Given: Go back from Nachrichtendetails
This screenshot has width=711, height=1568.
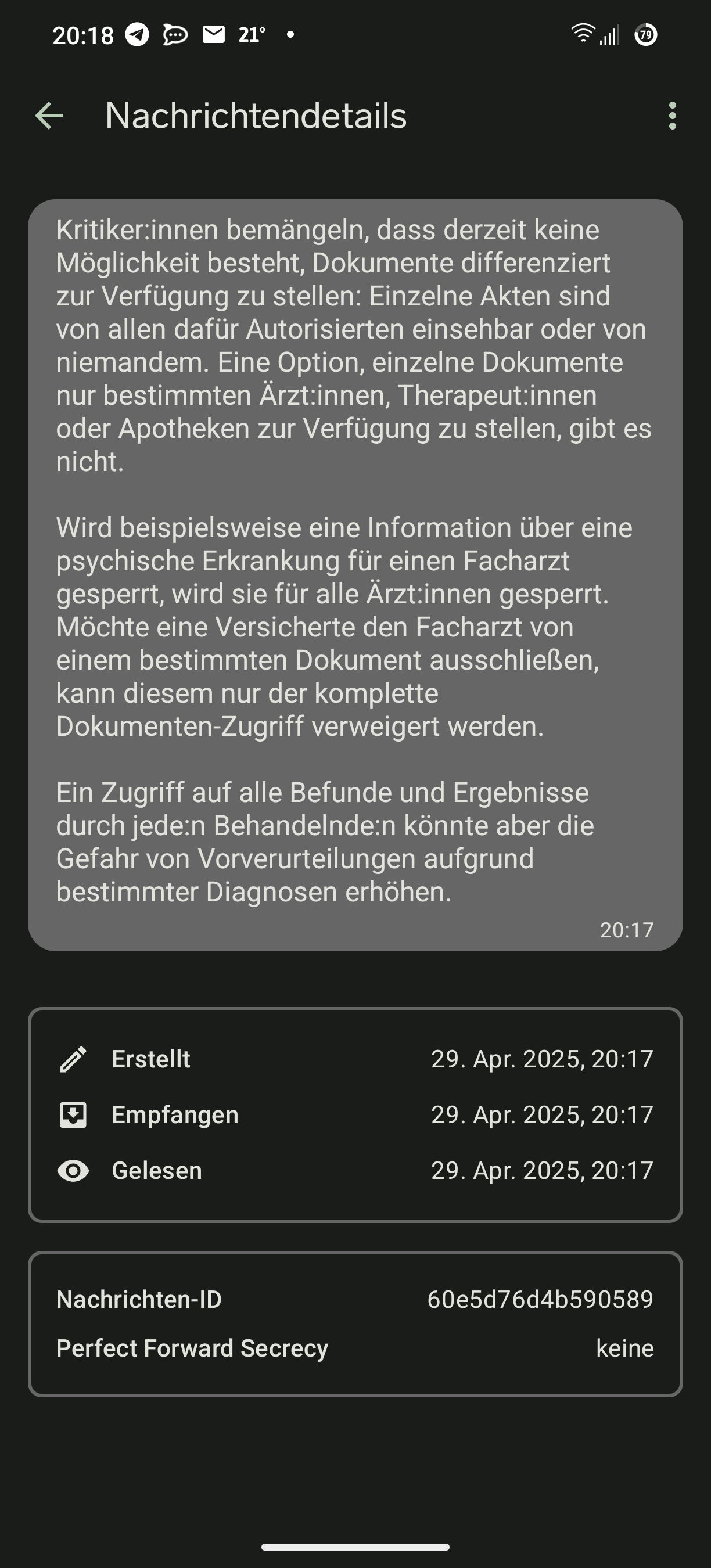Looking at the screenshot, I should [49, 116].
